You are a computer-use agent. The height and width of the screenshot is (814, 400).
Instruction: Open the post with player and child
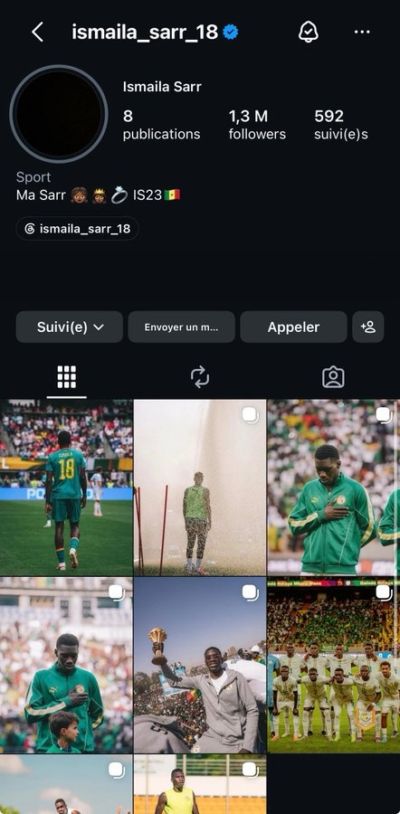[x=66, y=665]
